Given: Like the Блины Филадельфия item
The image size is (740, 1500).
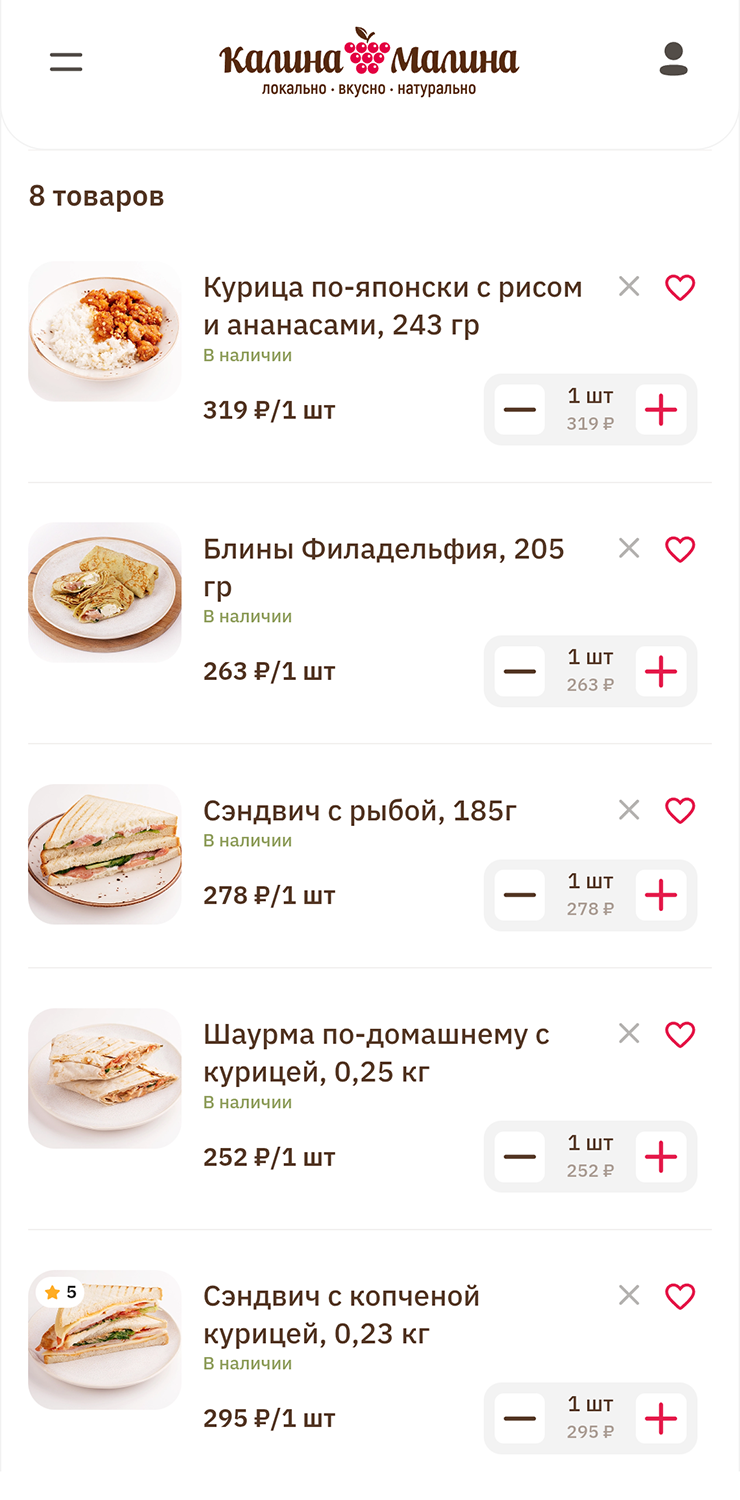Looking at the screenshot, I should [680, 549].
